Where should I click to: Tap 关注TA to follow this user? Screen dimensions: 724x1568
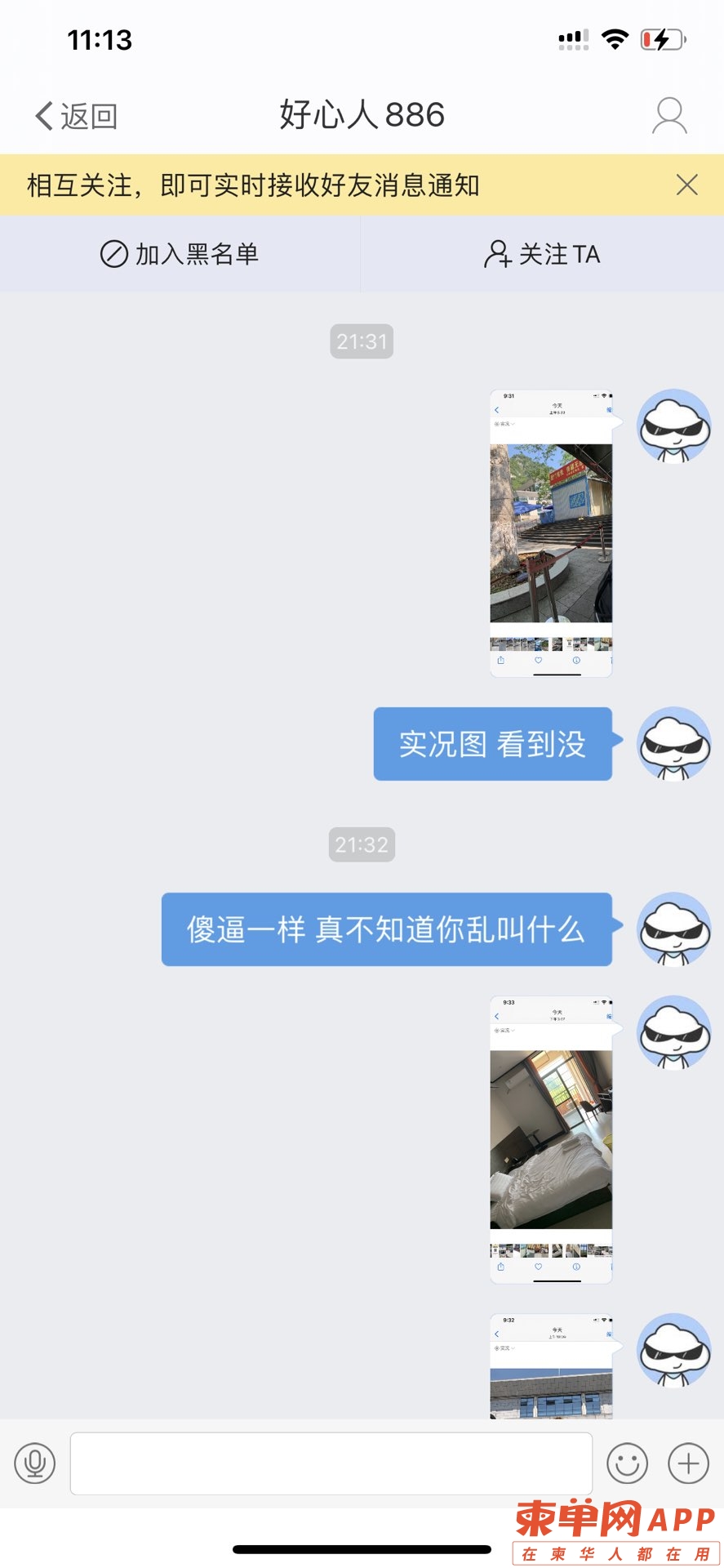tap(542, 254)
